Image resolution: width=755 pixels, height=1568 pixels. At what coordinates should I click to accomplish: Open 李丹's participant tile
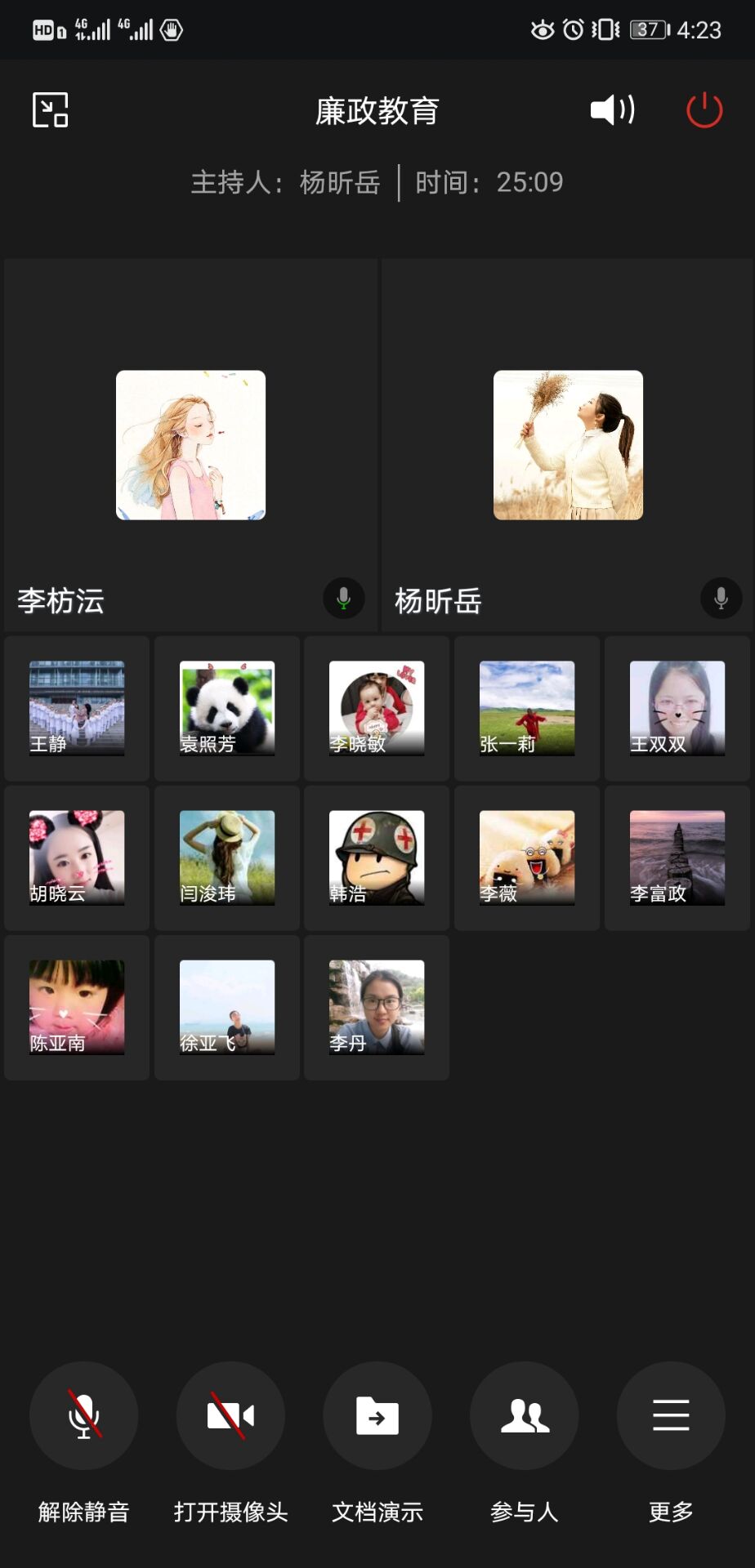coord(377,1007)
